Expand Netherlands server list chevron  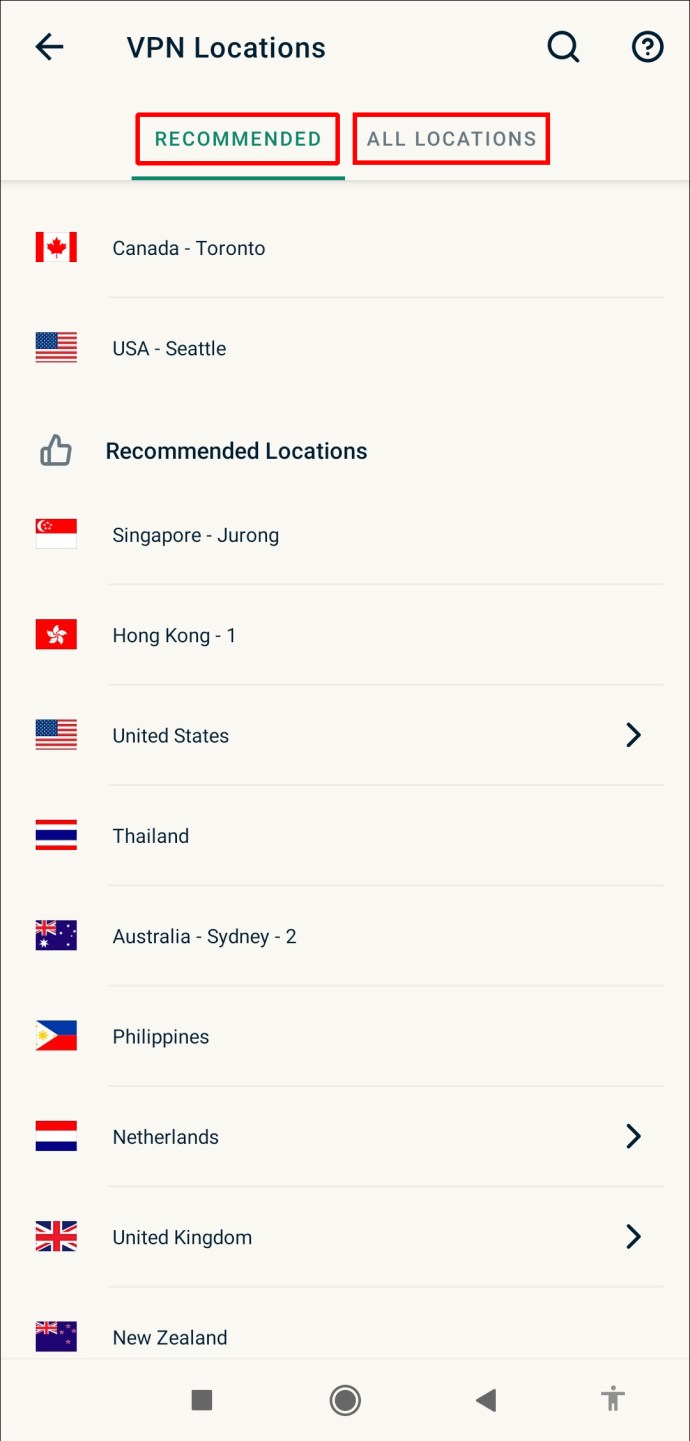click(x=633, y=1137)
